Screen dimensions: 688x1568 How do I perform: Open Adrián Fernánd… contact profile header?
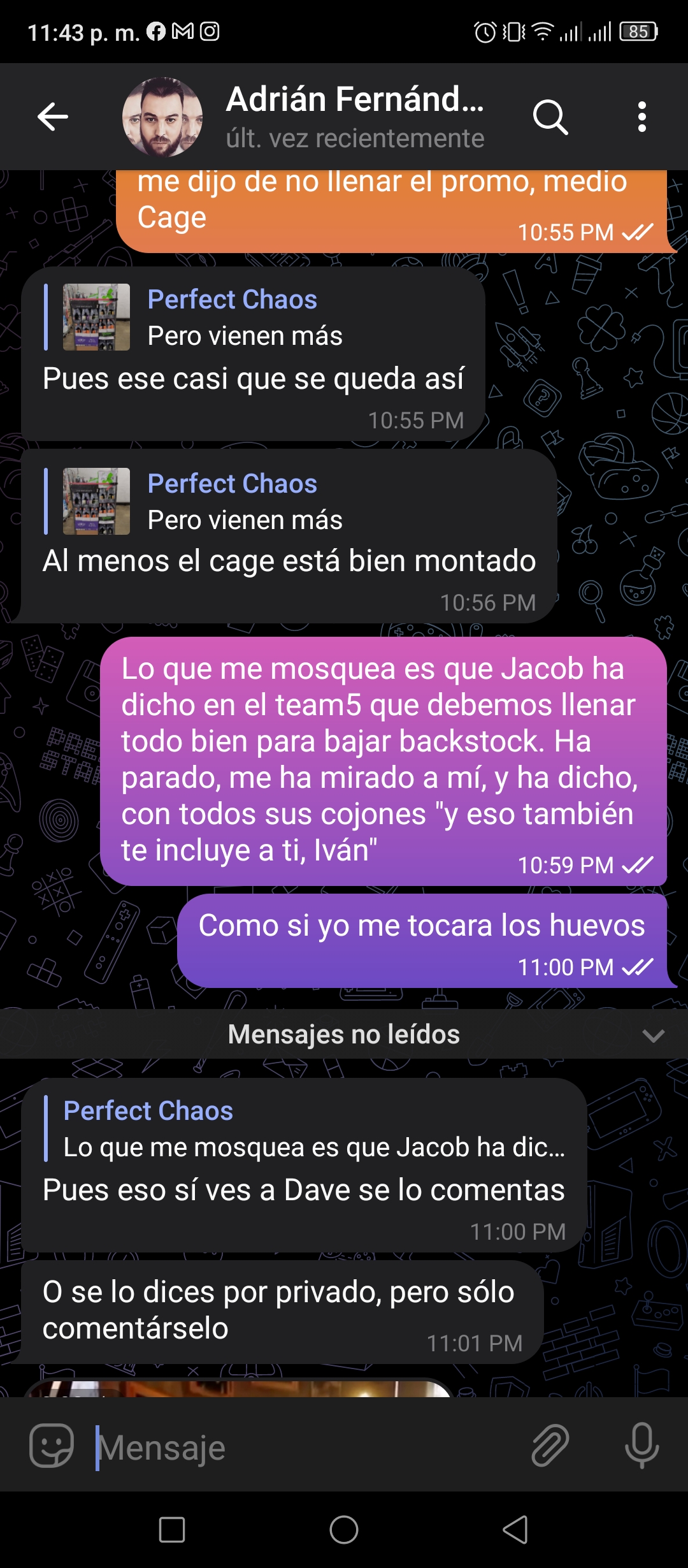tap(303, 117)
